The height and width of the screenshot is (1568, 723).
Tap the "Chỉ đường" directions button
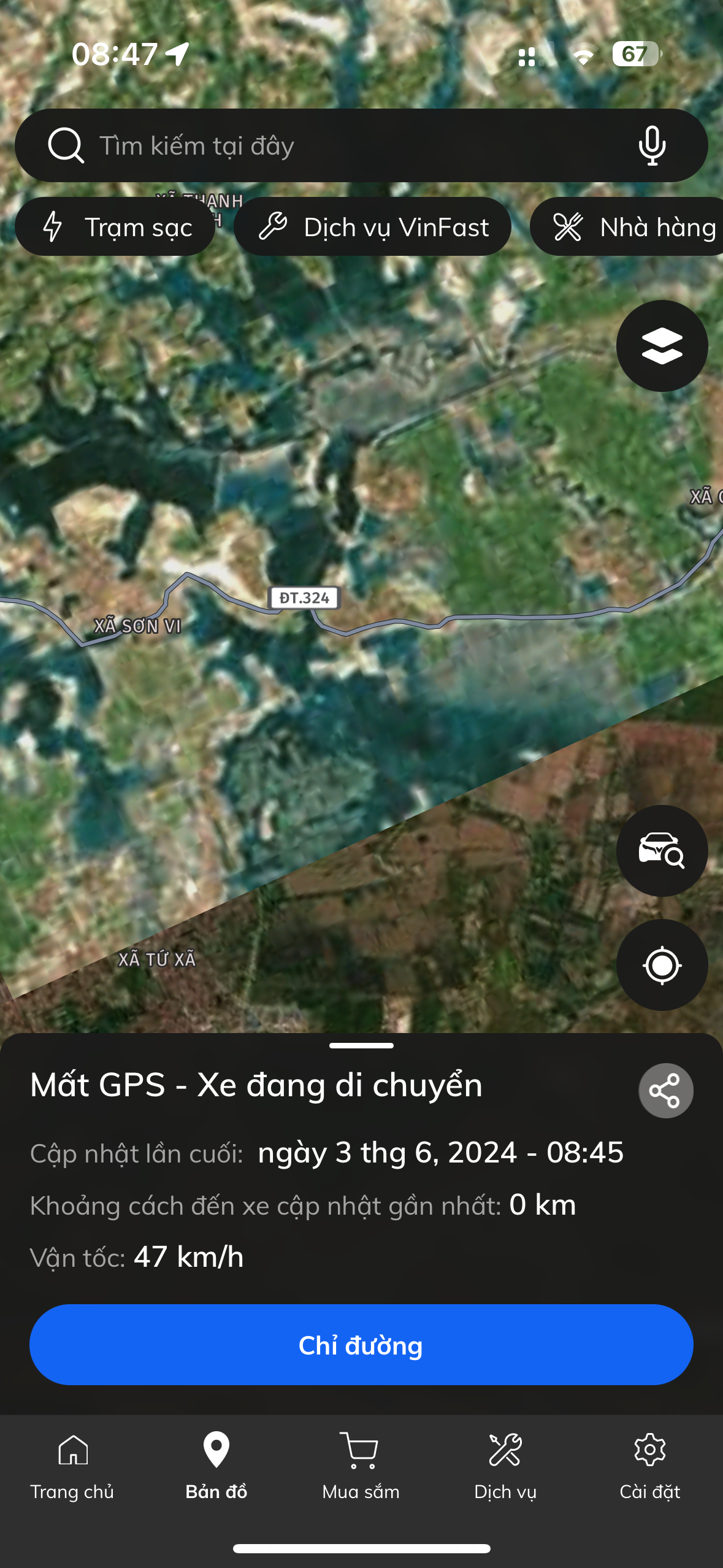click(361, 1345)
